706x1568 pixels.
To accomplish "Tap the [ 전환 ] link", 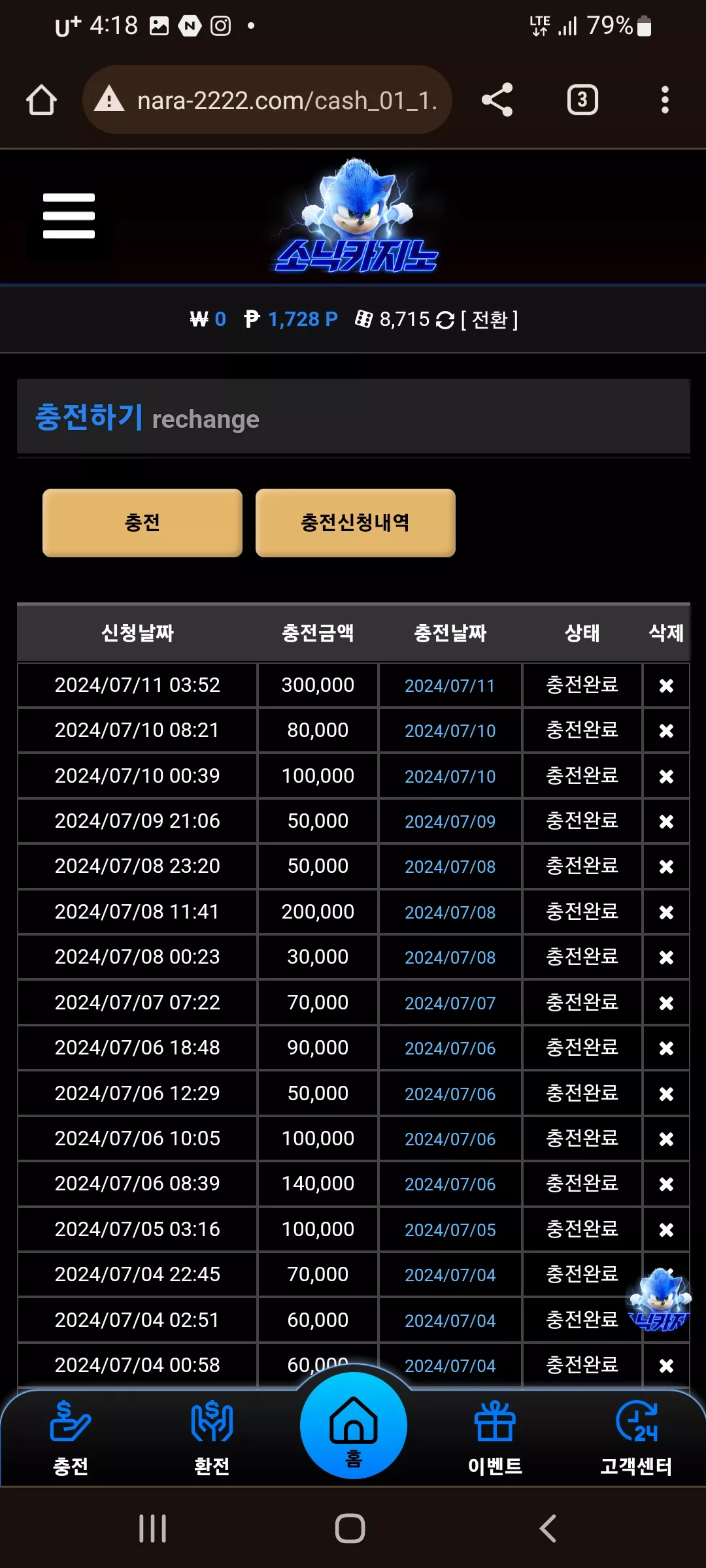I will point(490,319).
